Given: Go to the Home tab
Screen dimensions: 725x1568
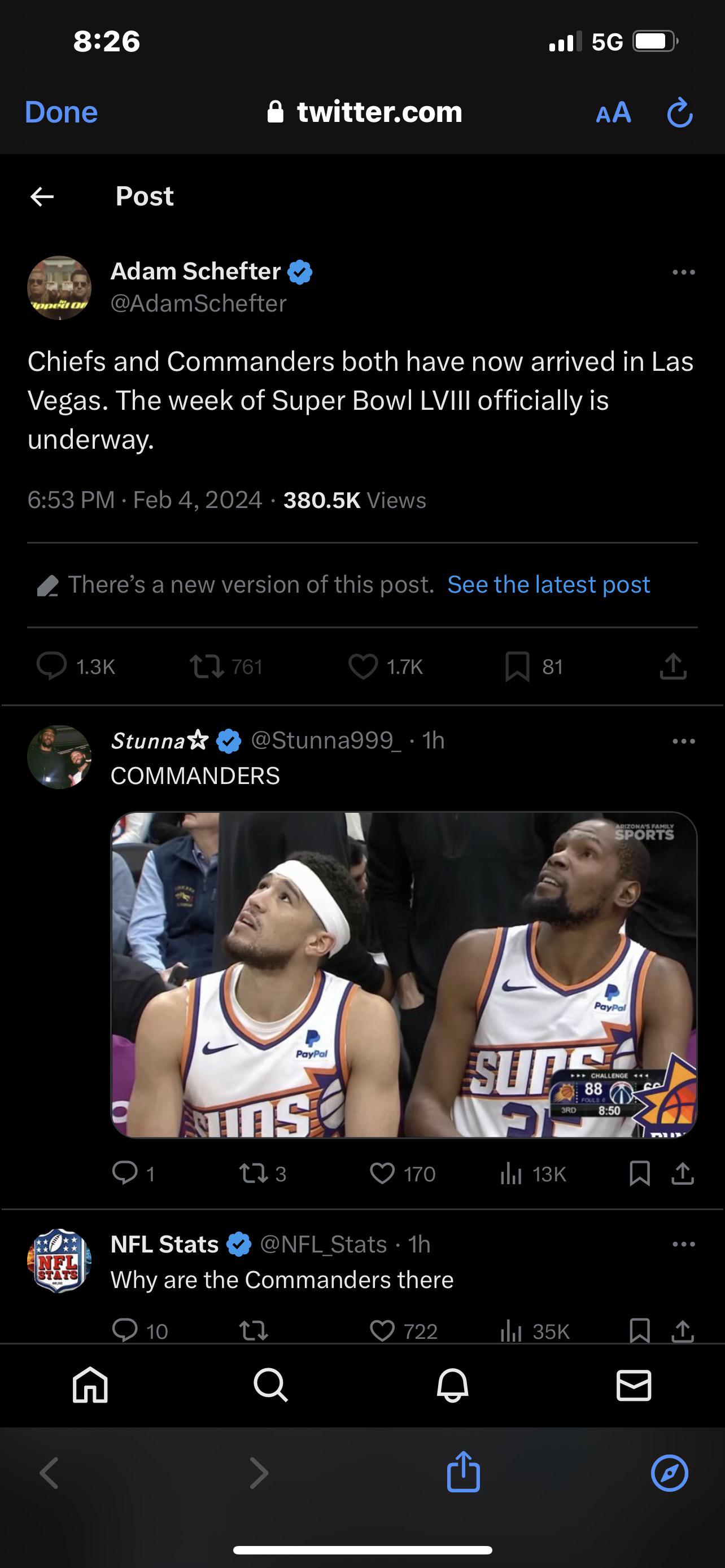Looking at the screenshot, I should (x=90, y=1385).
